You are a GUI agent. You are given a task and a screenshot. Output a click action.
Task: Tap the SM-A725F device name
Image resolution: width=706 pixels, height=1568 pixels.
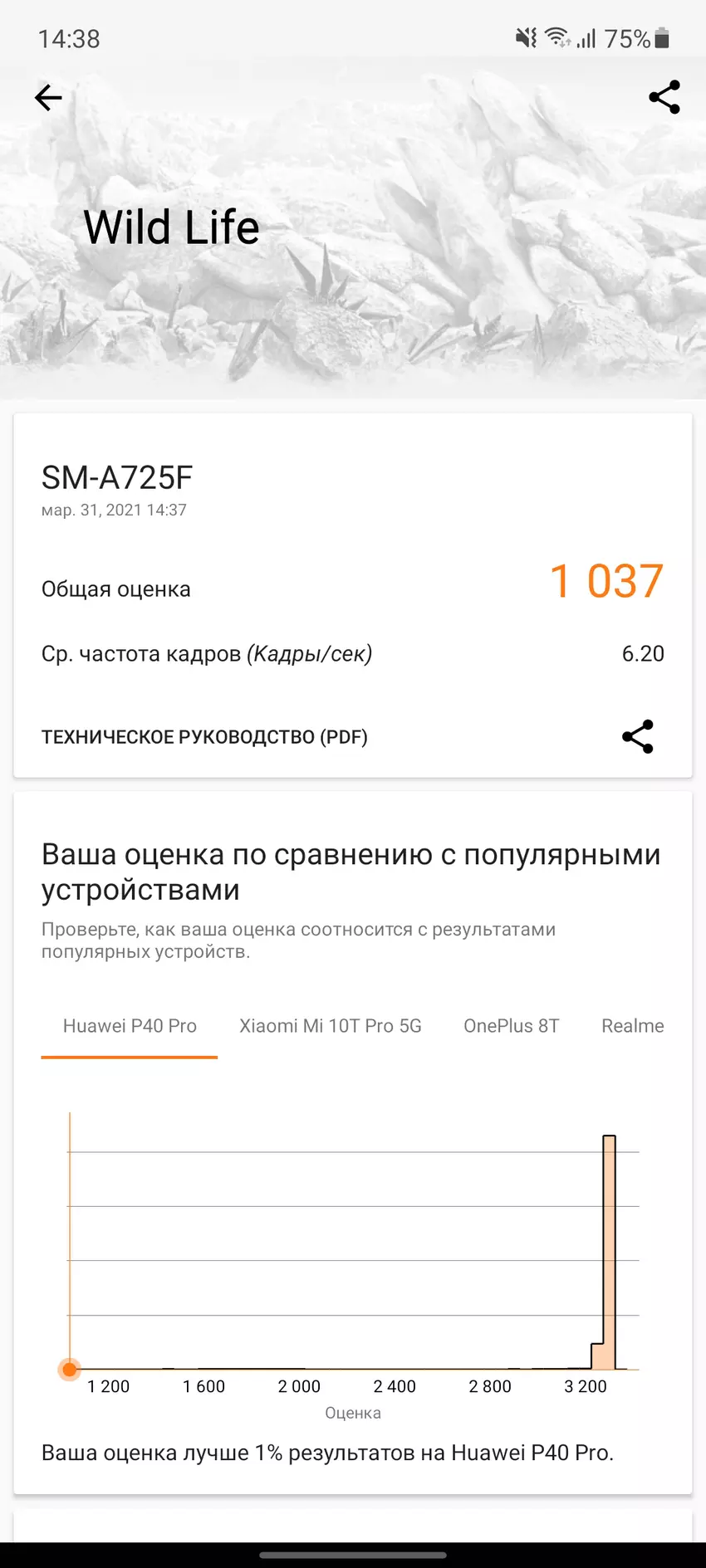coord(116,477)
